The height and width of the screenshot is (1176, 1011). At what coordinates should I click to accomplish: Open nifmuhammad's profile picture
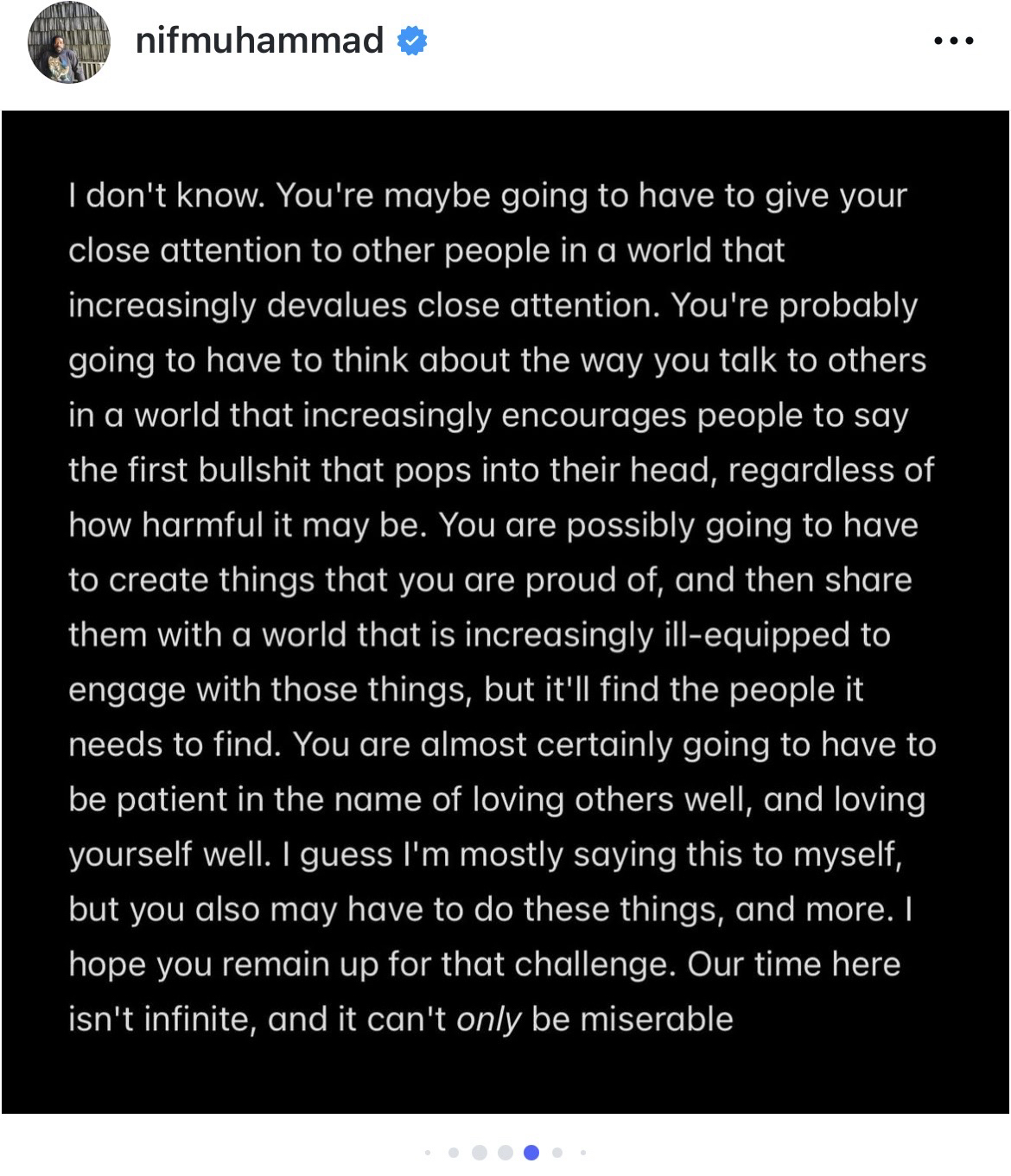[x=69, y=42]
